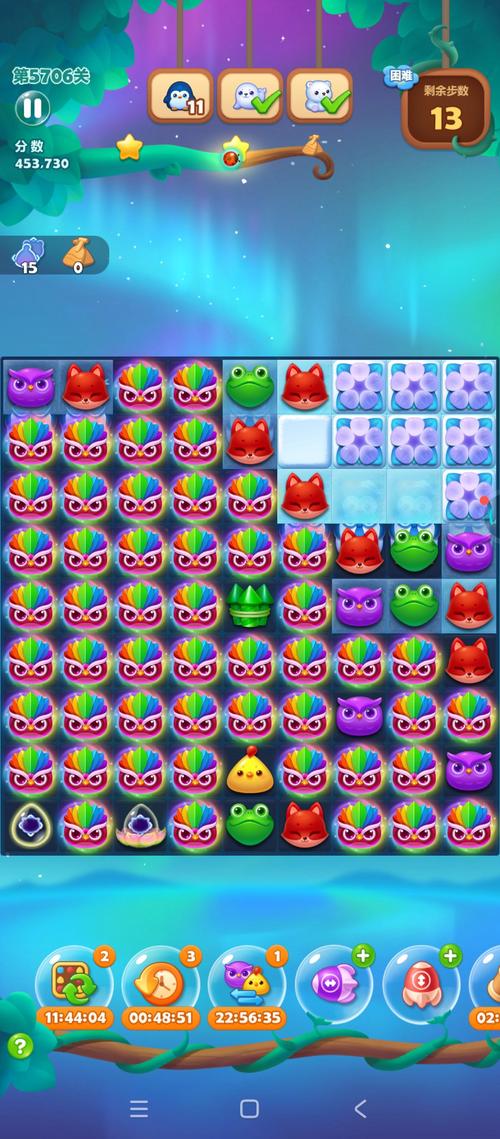Use the board shuffle booster
This screenshot has width=500, height=1139.
76,982
